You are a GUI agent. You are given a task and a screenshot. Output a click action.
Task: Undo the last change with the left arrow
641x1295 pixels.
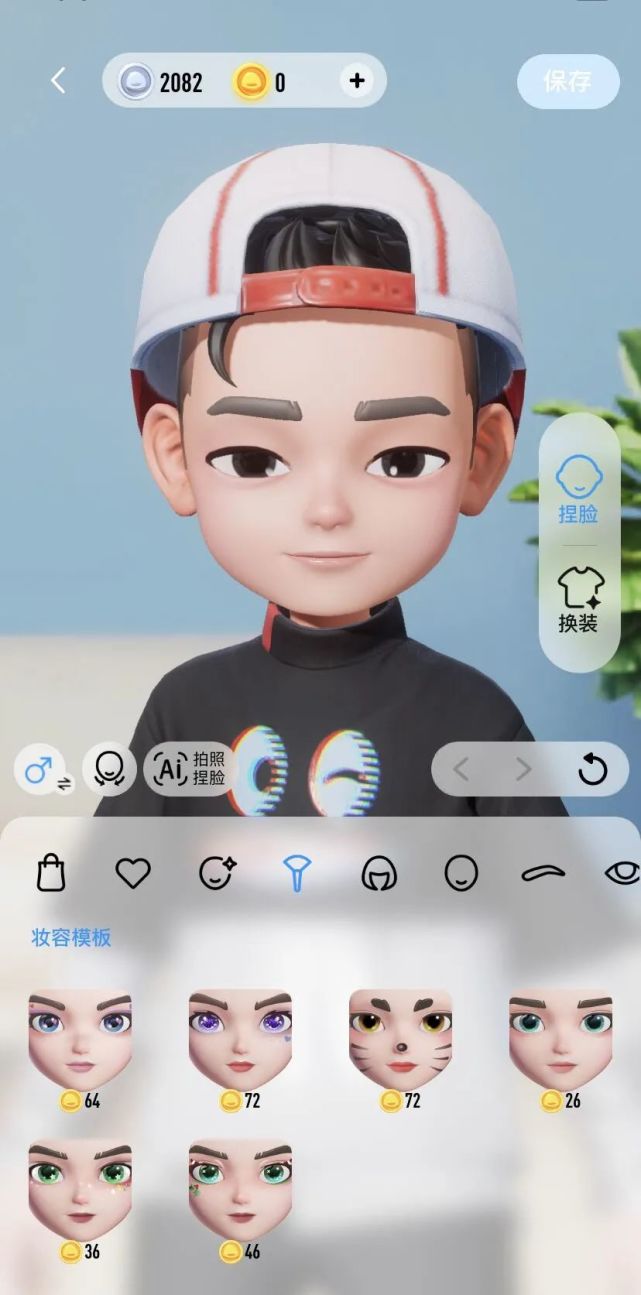(461, 769)
